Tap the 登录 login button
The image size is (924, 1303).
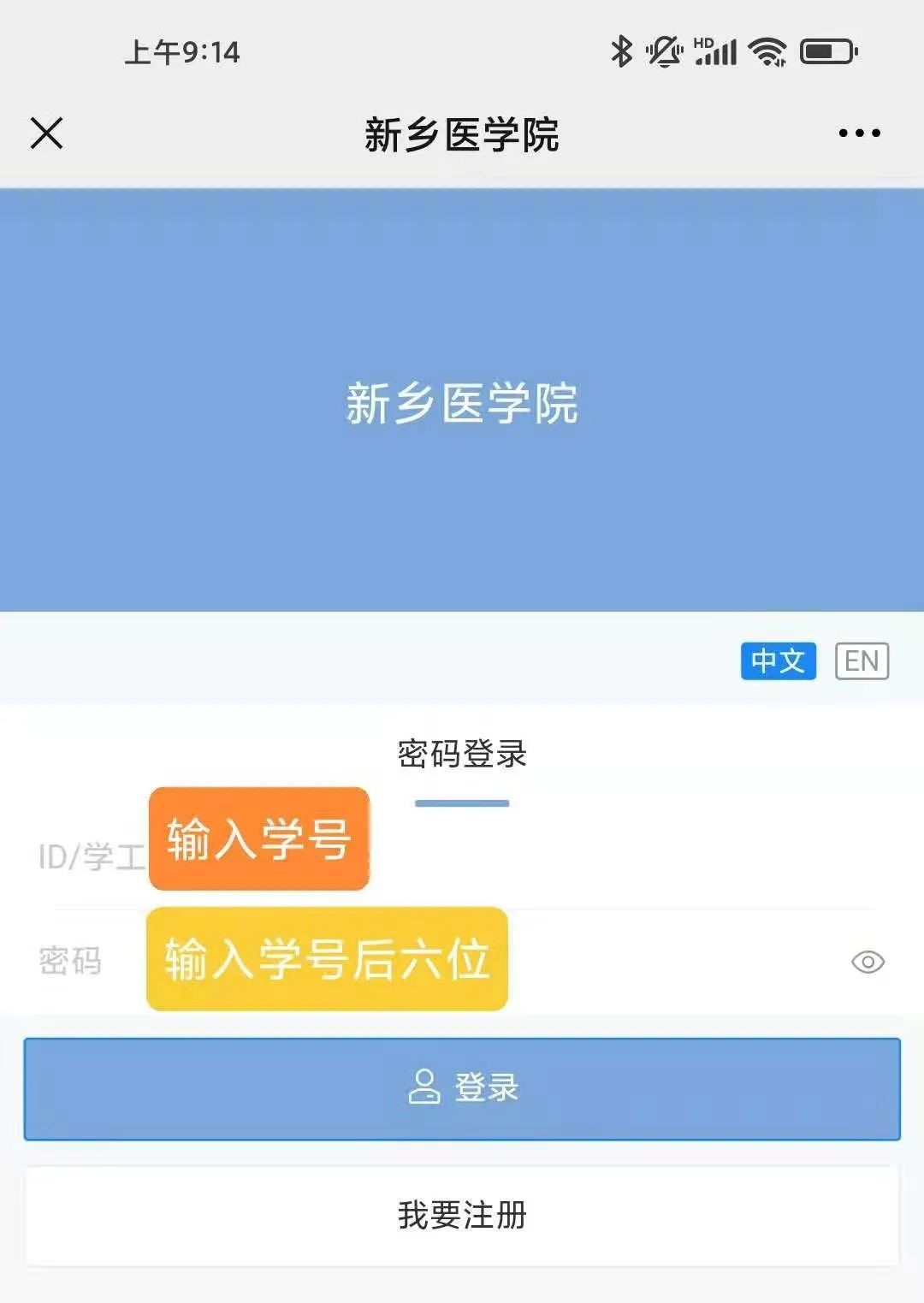pyautogui.click(x=462, y=1088)
